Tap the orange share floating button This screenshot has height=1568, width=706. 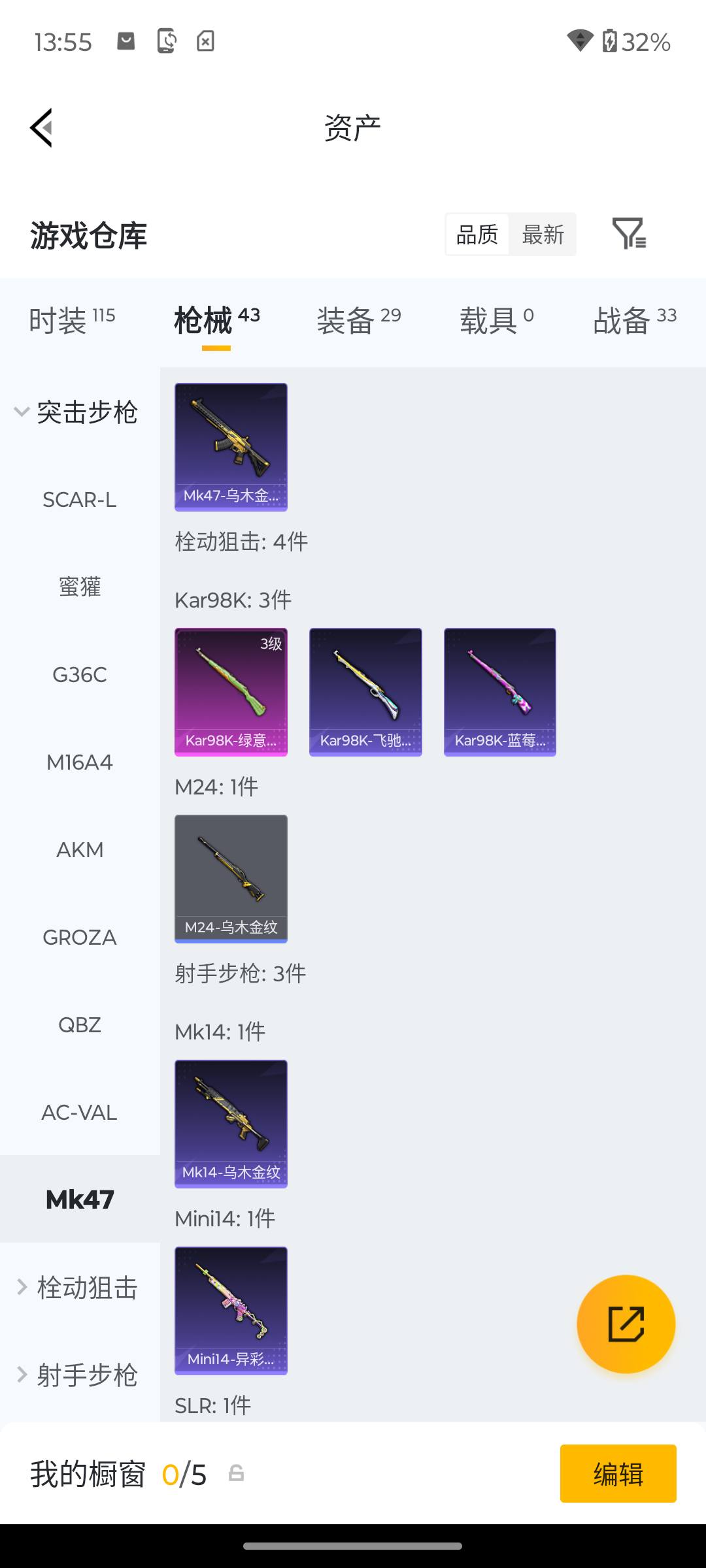626,1324
